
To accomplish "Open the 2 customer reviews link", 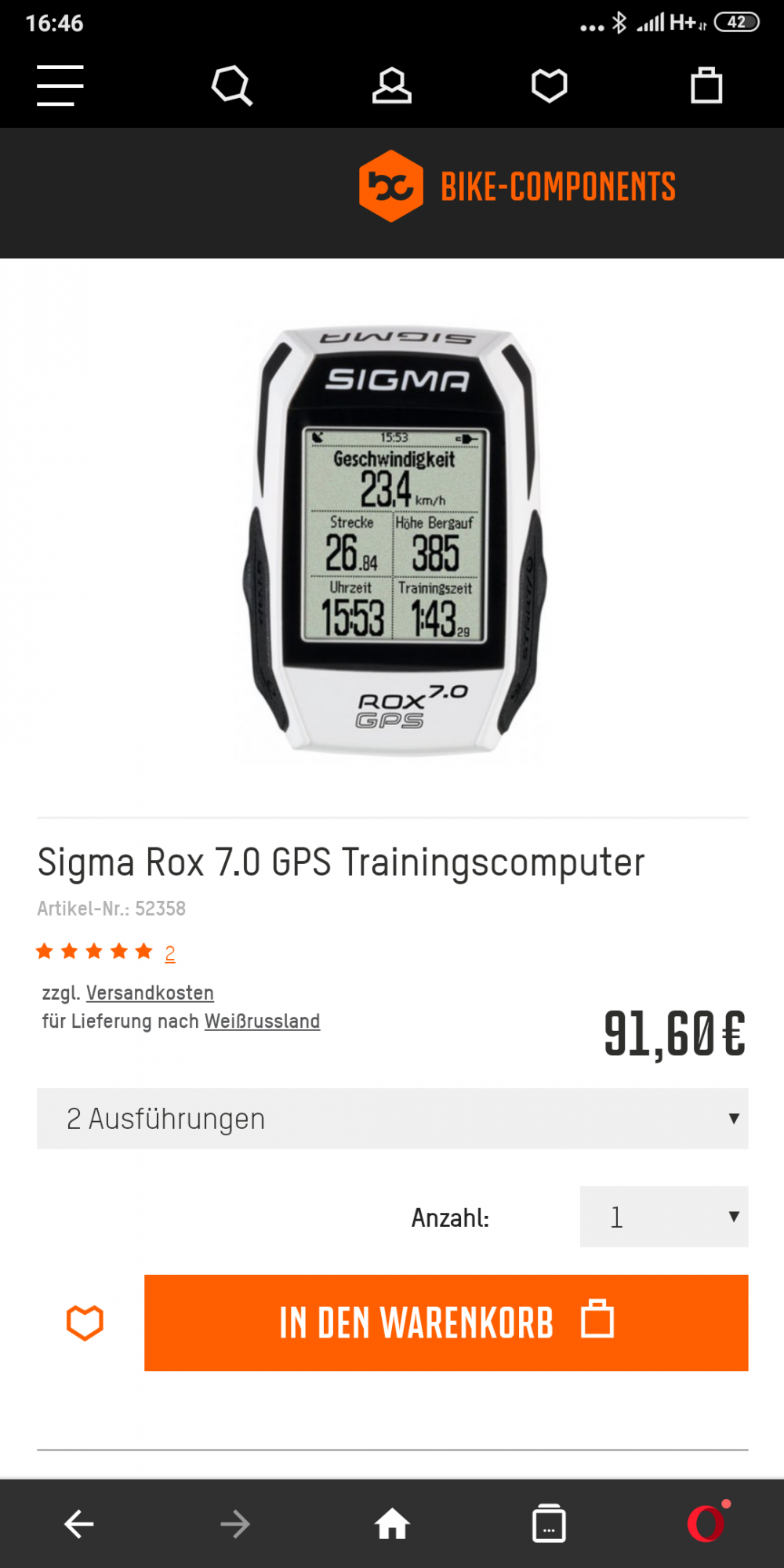I will click(169, 953).
